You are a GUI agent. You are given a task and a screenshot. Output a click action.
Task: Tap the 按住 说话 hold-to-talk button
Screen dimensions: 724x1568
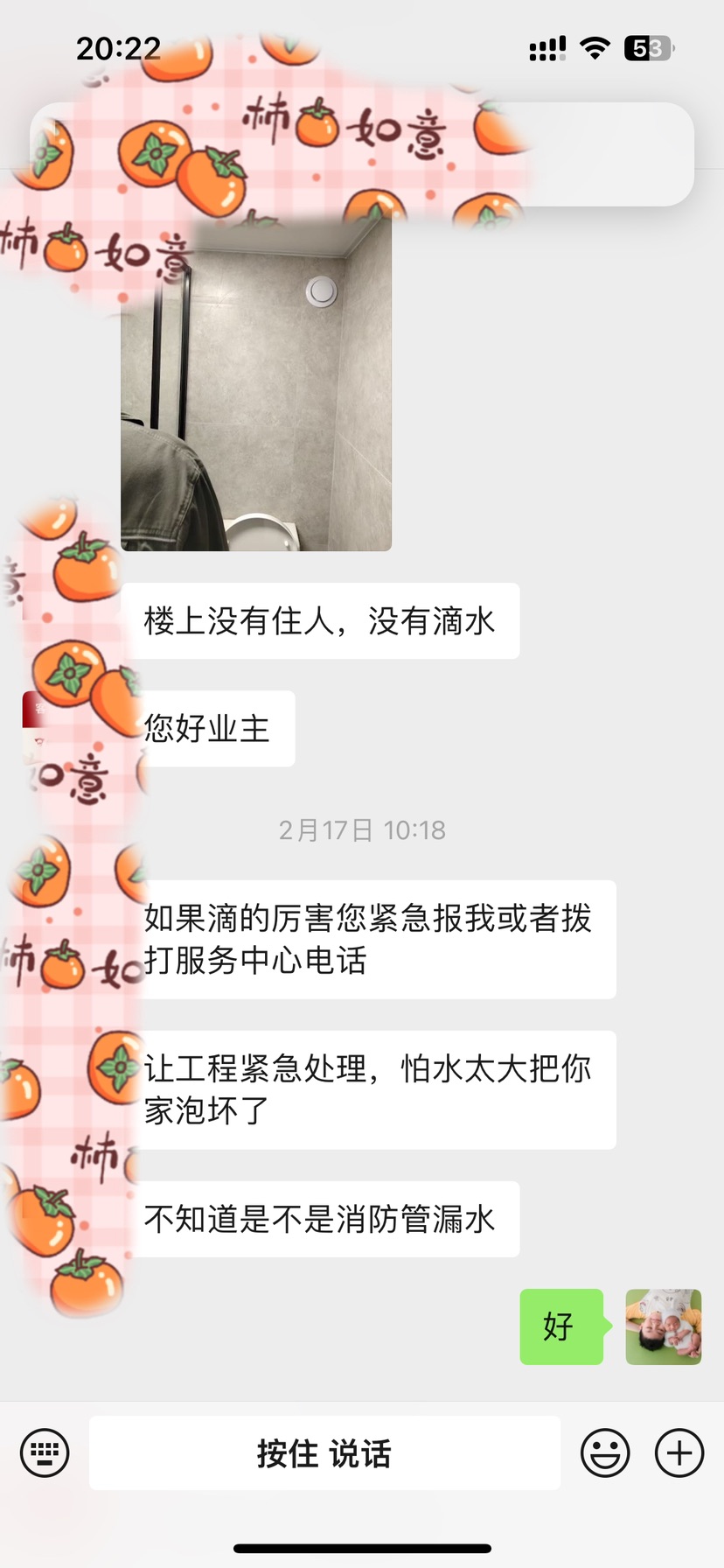pos(324,1453)
